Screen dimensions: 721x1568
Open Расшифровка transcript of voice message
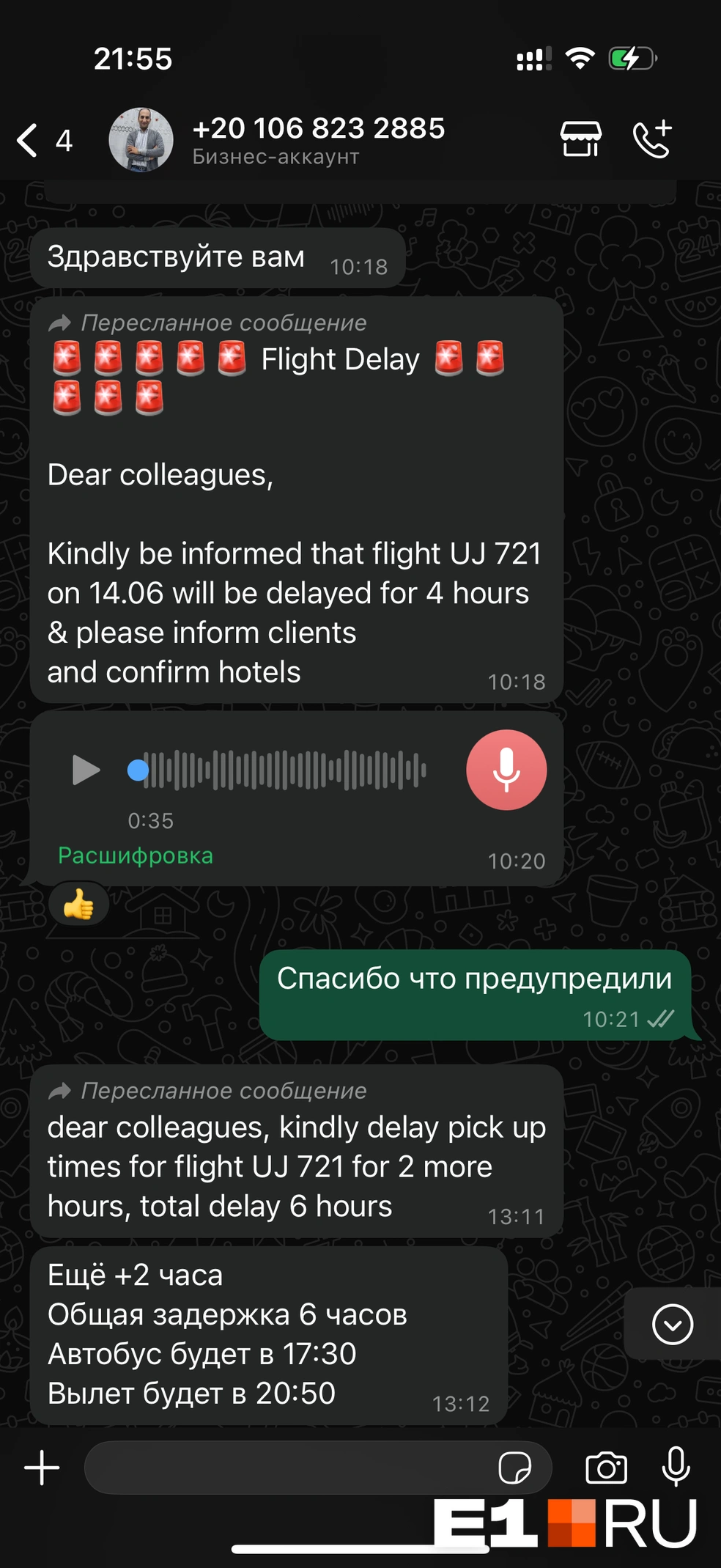136,855
